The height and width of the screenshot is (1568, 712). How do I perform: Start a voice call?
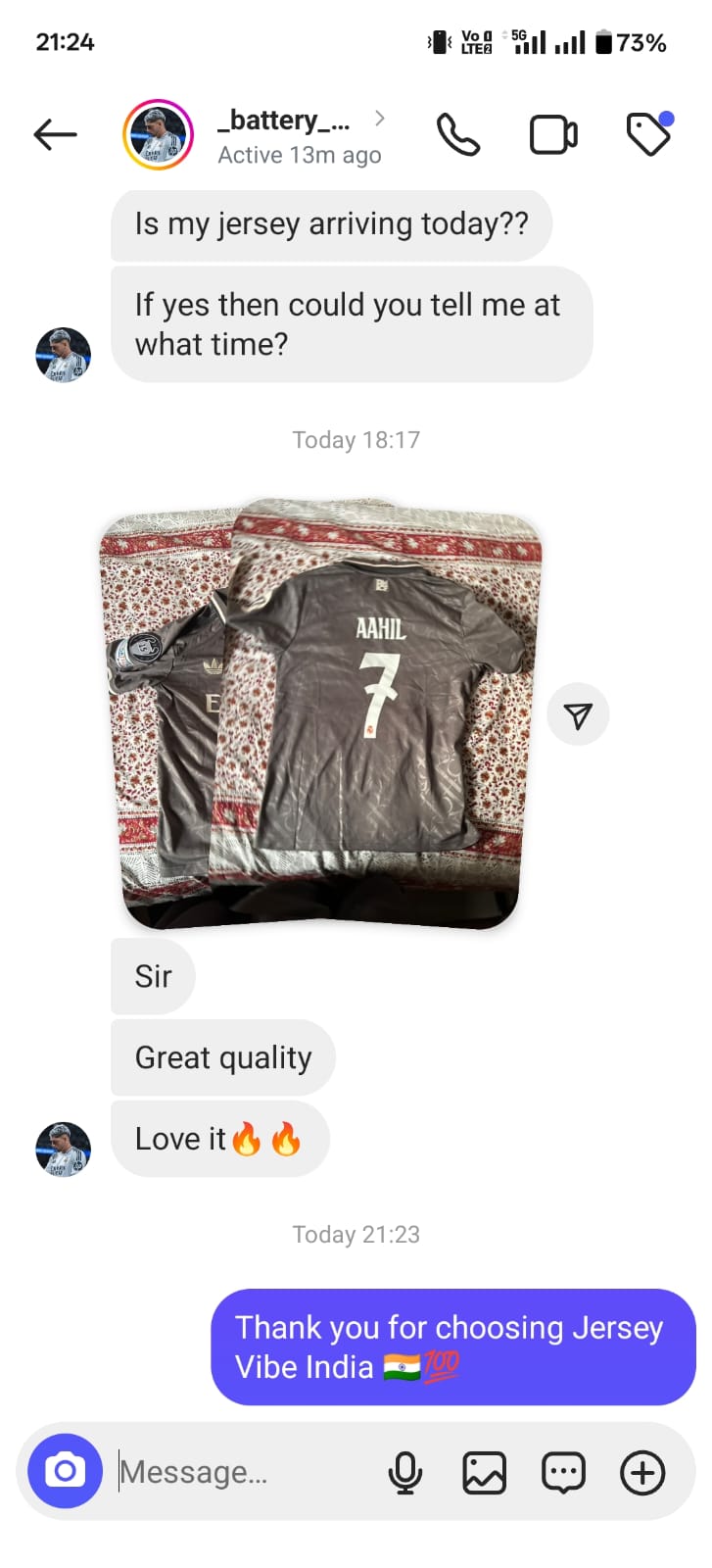[x=458, y=134]
